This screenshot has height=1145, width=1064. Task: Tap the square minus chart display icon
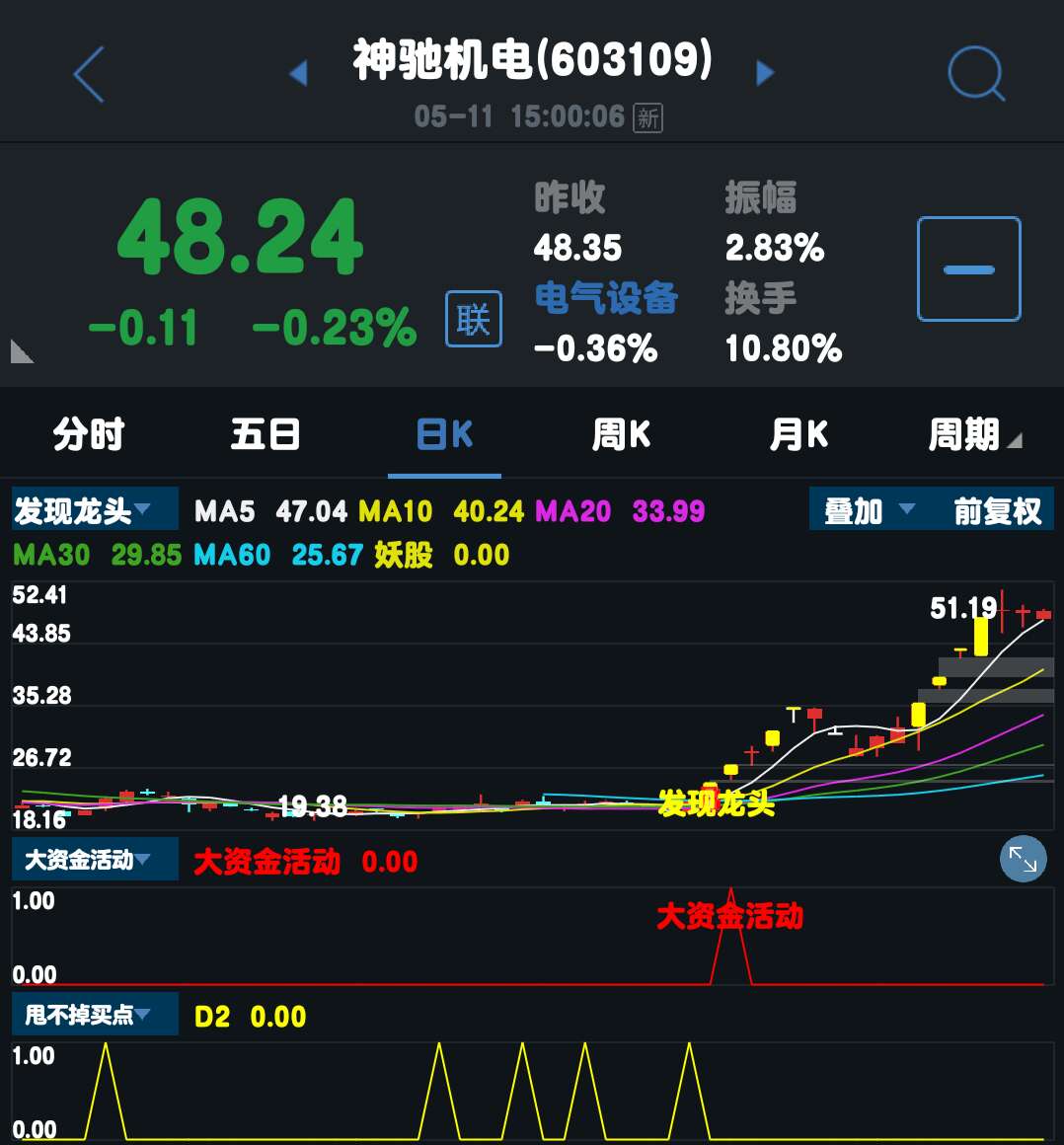click(968, 268)
